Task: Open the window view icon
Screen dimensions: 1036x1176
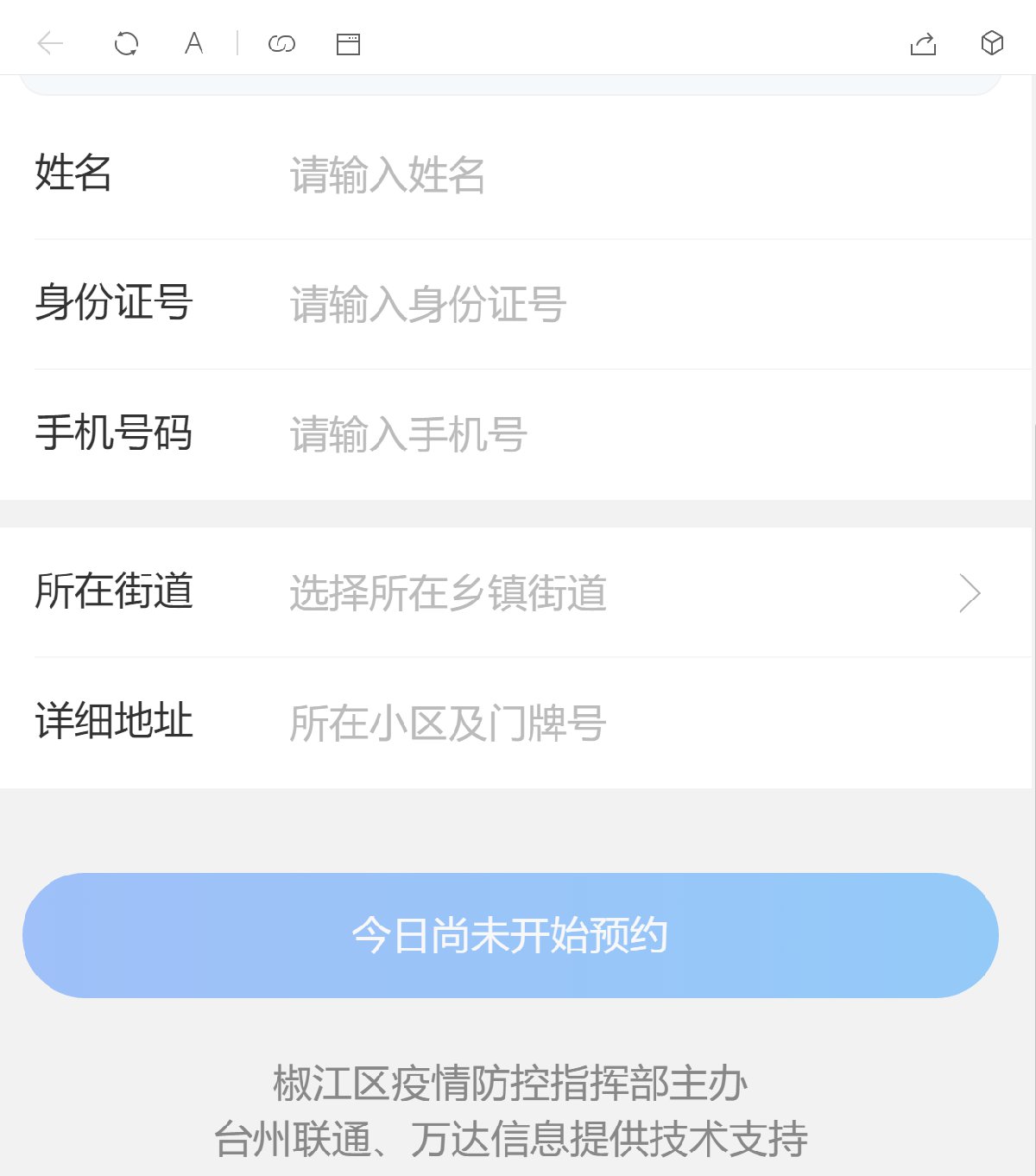Action: click(348, 44)
